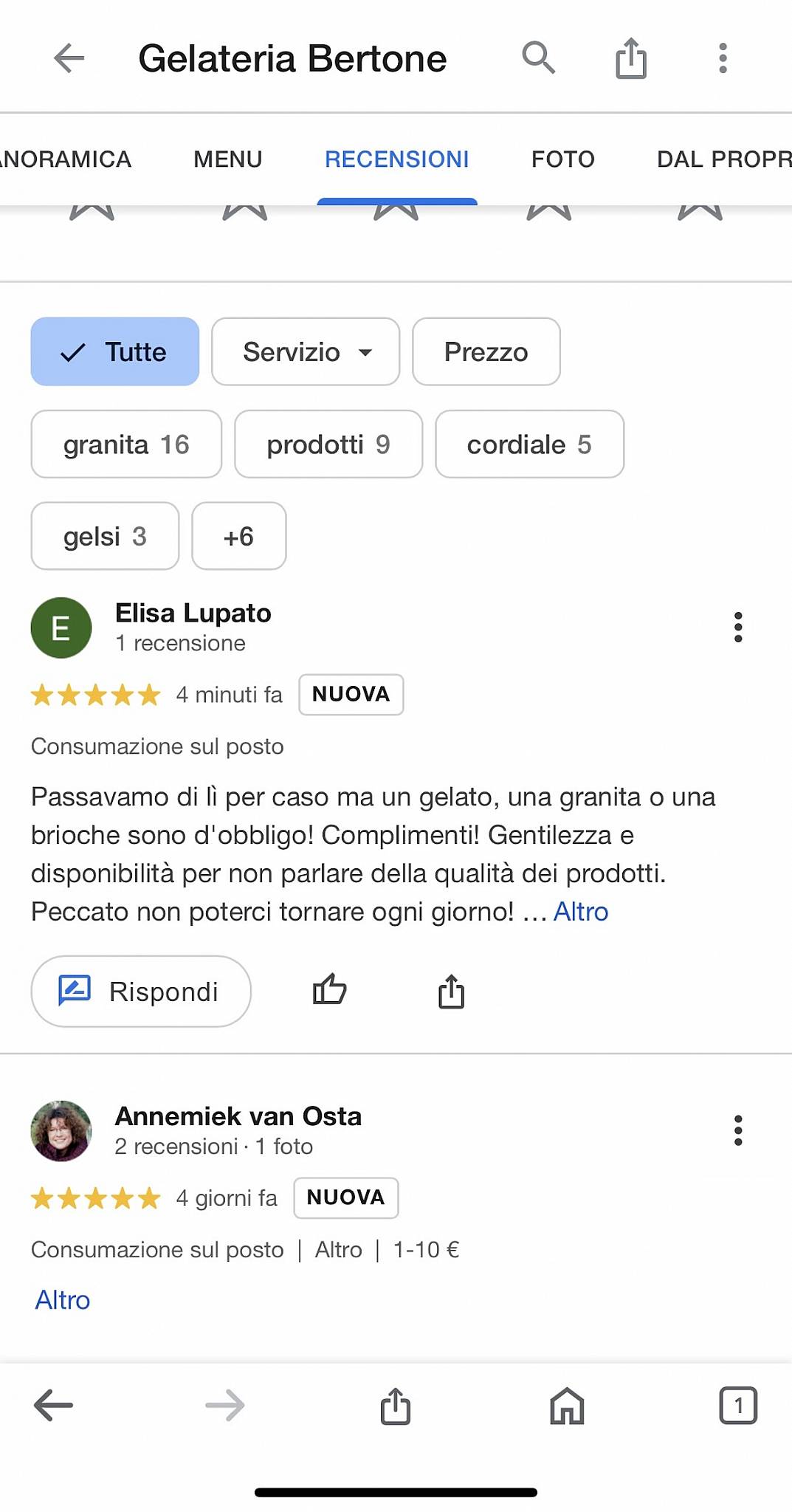The width and height of the screenshot is (792, 1512).
Task: Open the search icon for Gelateria Bertone
Action: [537, 57]
